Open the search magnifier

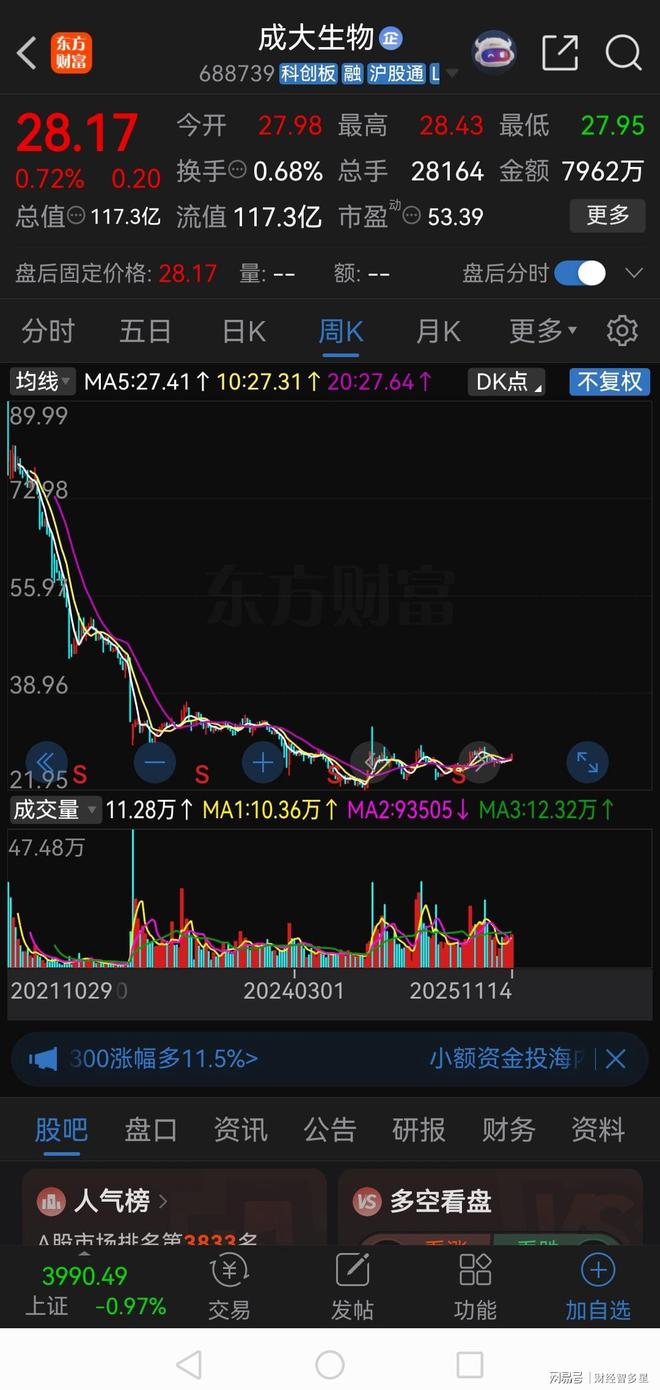pyautogui.click(x=623, y=53)
